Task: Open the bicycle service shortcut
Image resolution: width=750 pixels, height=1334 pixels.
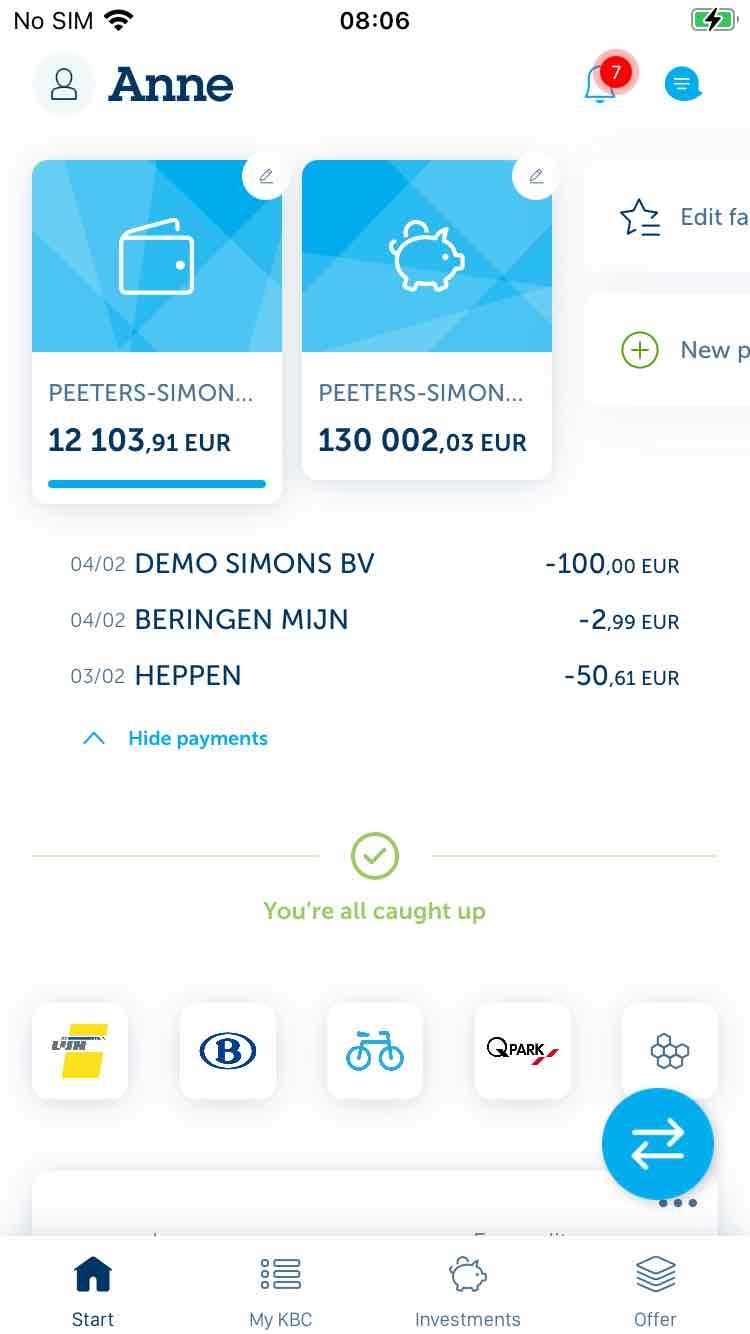Action: pyautogui.click(x=375, y=1051)
